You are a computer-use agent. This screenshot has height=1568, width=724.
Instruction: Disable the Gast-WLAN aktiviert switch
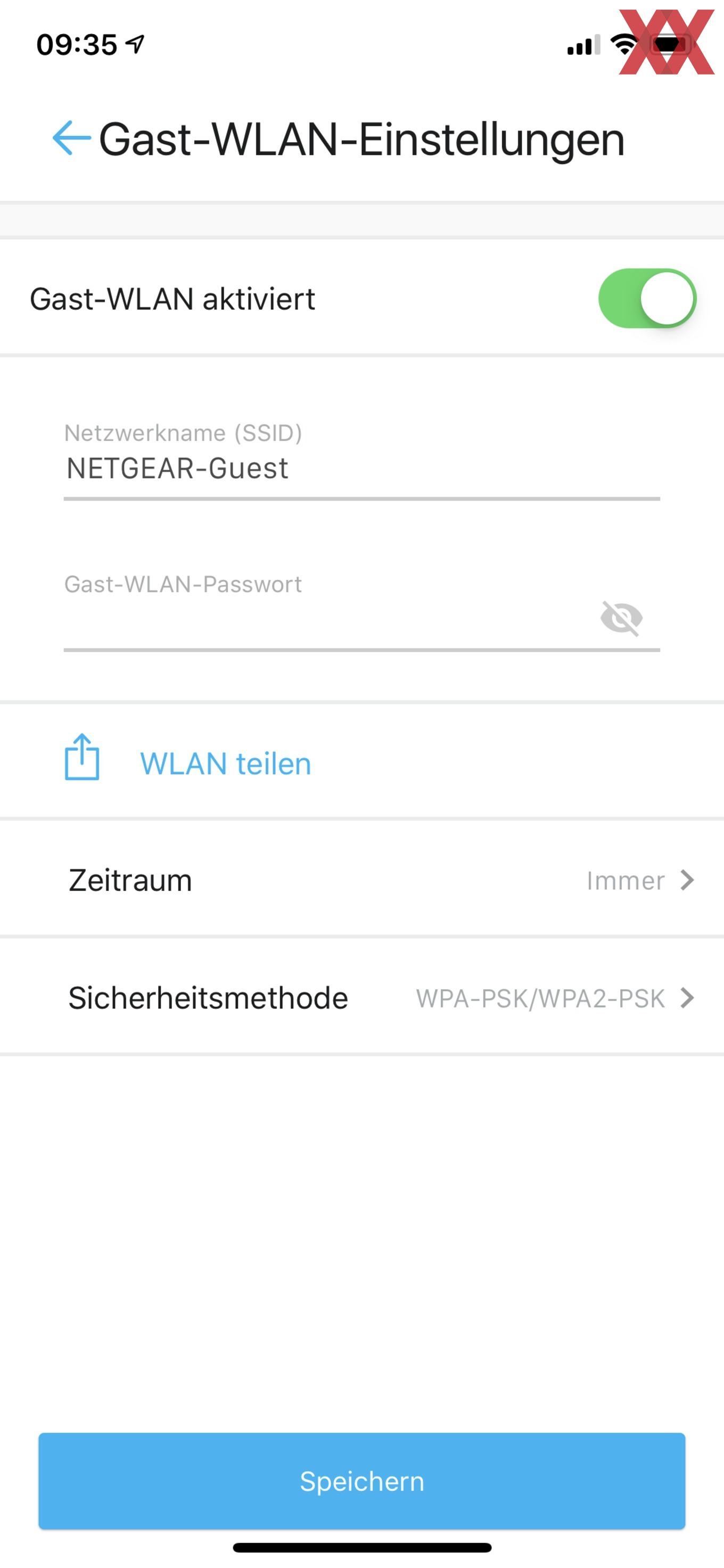[x=647, y=298]
